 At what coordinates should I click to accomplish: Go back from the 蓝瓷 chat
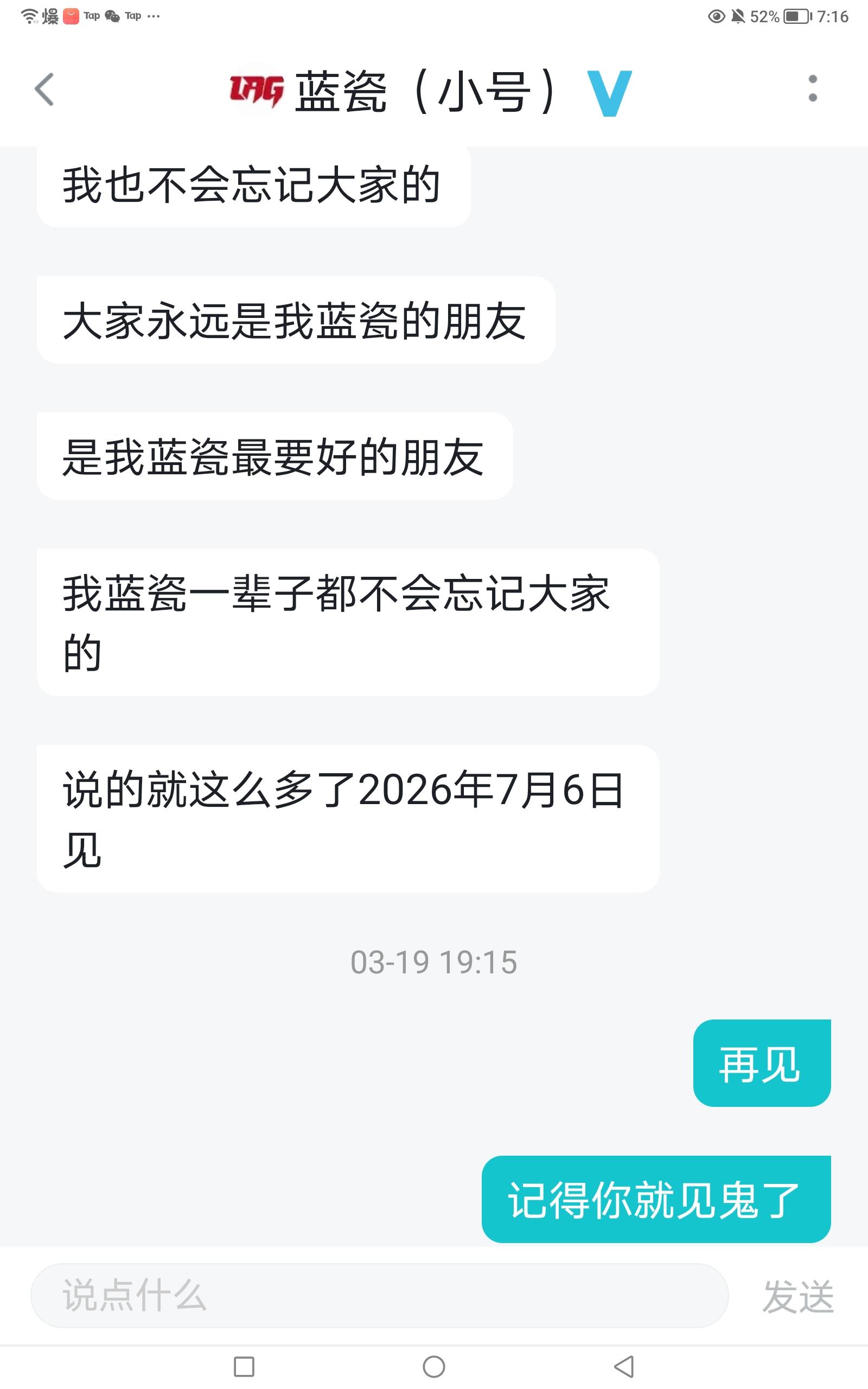point(44,90)
